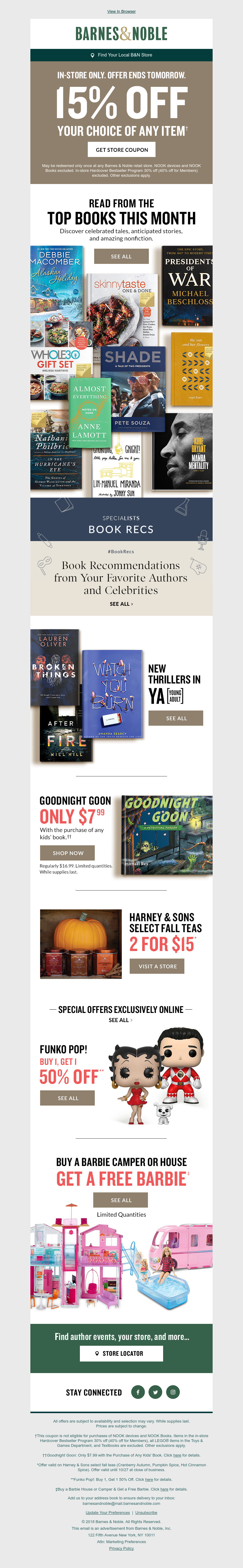Image resolution: width=243 pixels, height=1568 pixels.
Task: Open Barnes & Noble Instagram page
Action: [173, 1392]
